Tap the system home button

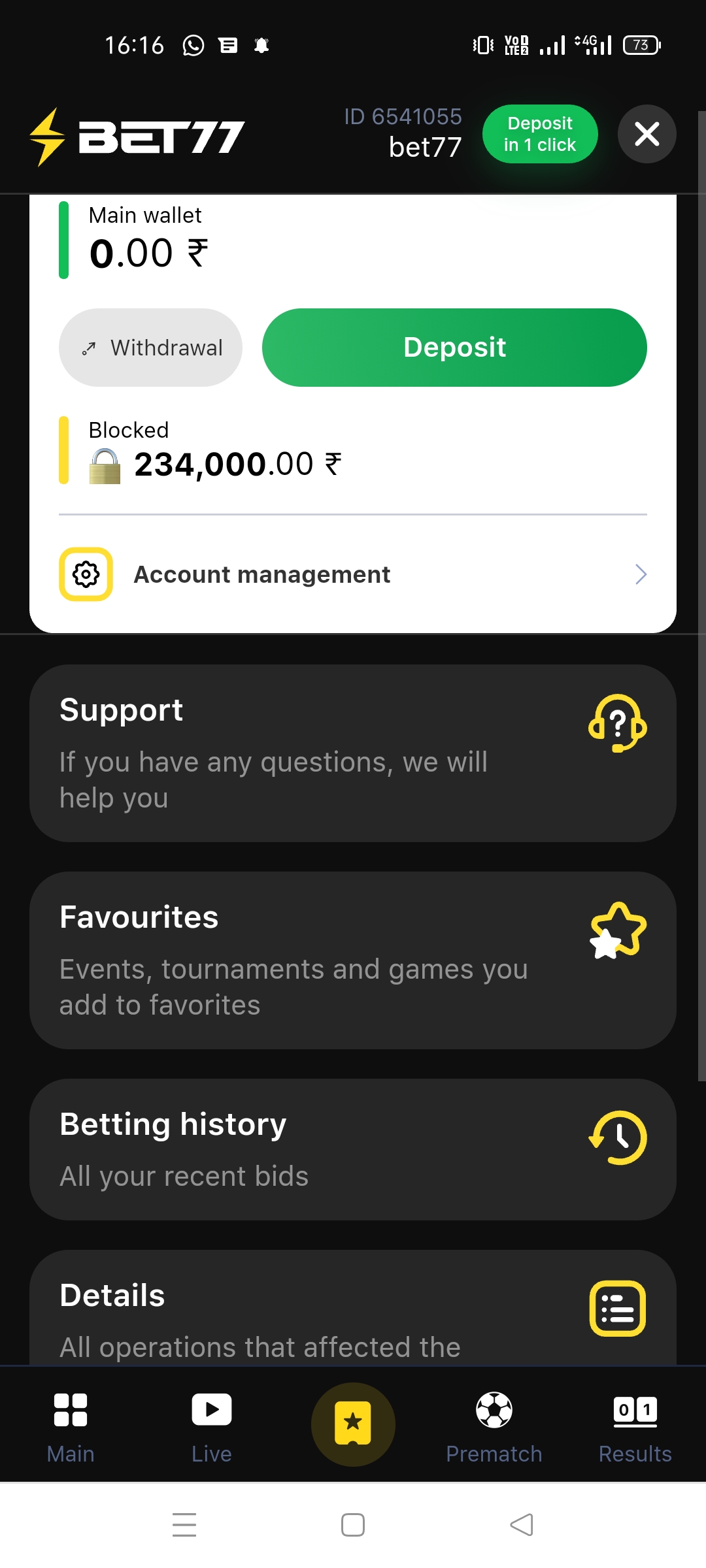pos(353,1525)
